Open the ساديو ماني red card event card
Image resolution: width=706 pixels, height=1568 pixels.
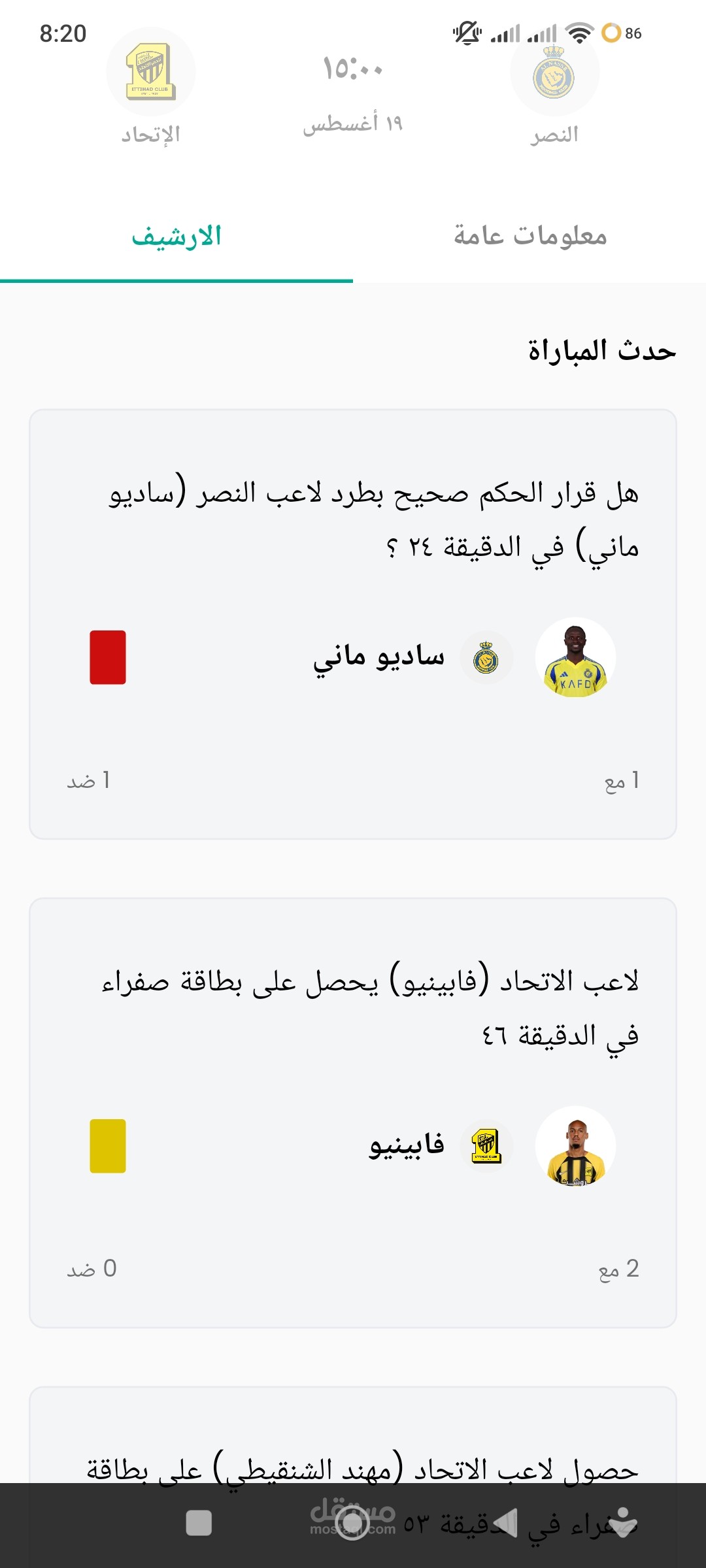tap(353, 625)
